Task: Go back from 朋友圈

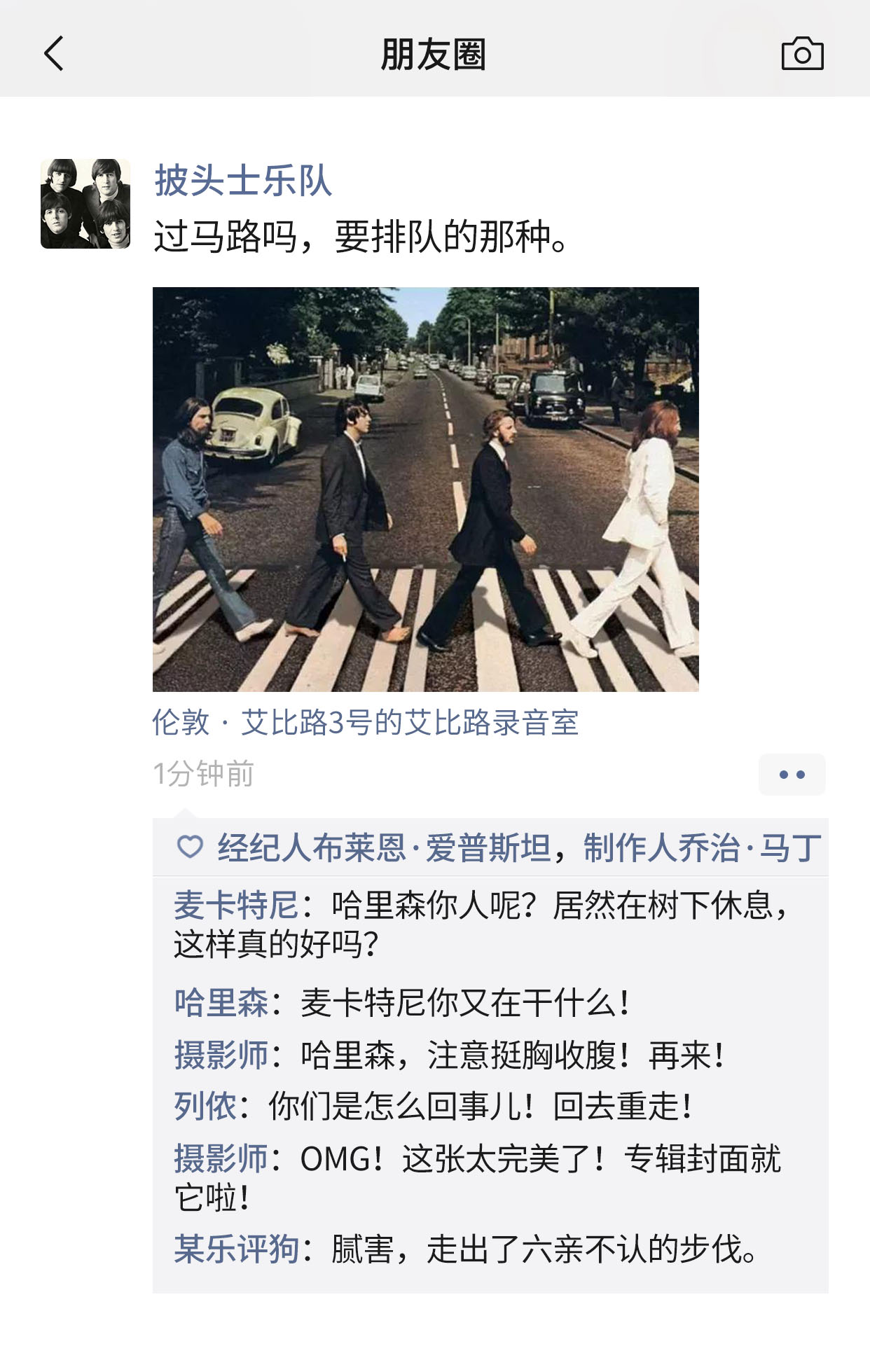Action: [x=54, y=54]
